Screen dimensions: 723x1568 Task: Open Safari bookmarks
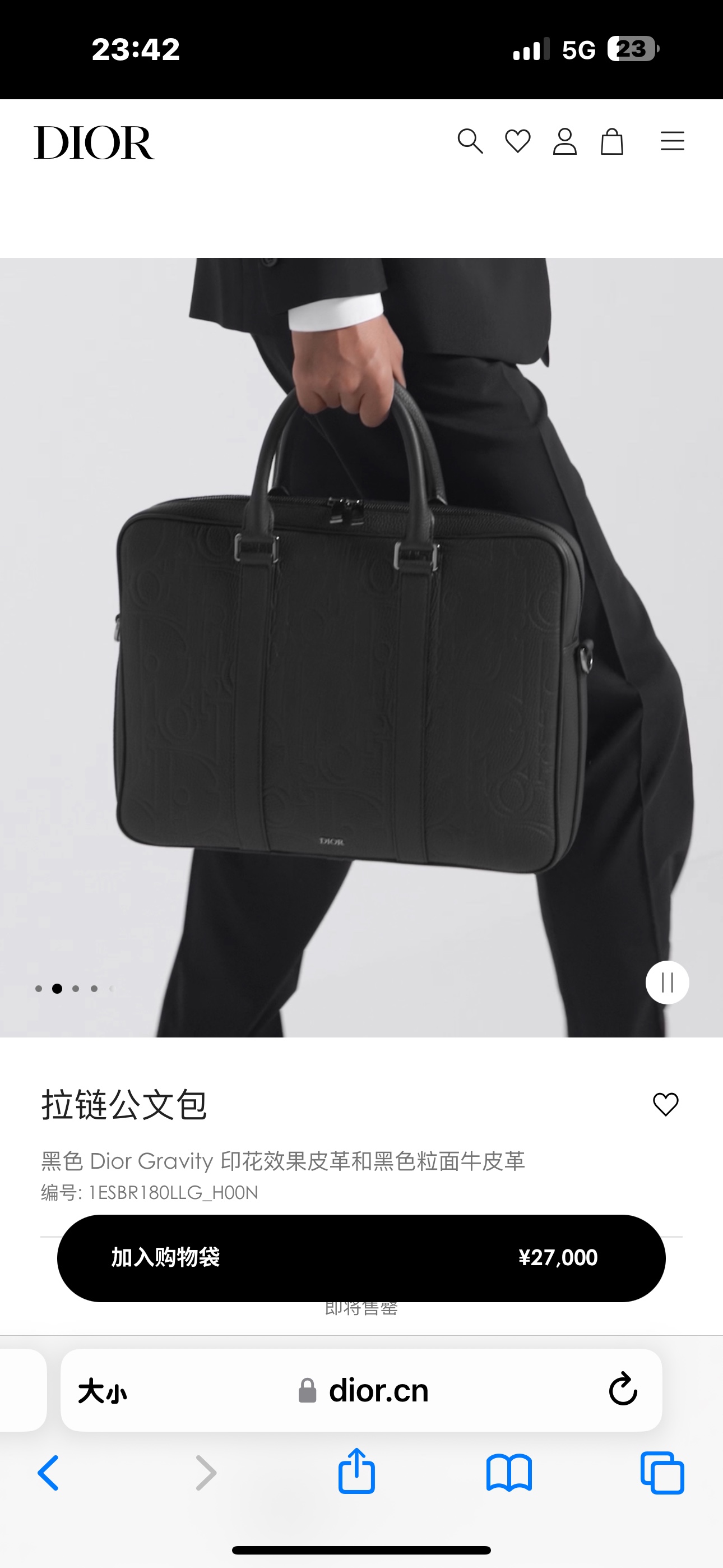[x=509, y=1473]
